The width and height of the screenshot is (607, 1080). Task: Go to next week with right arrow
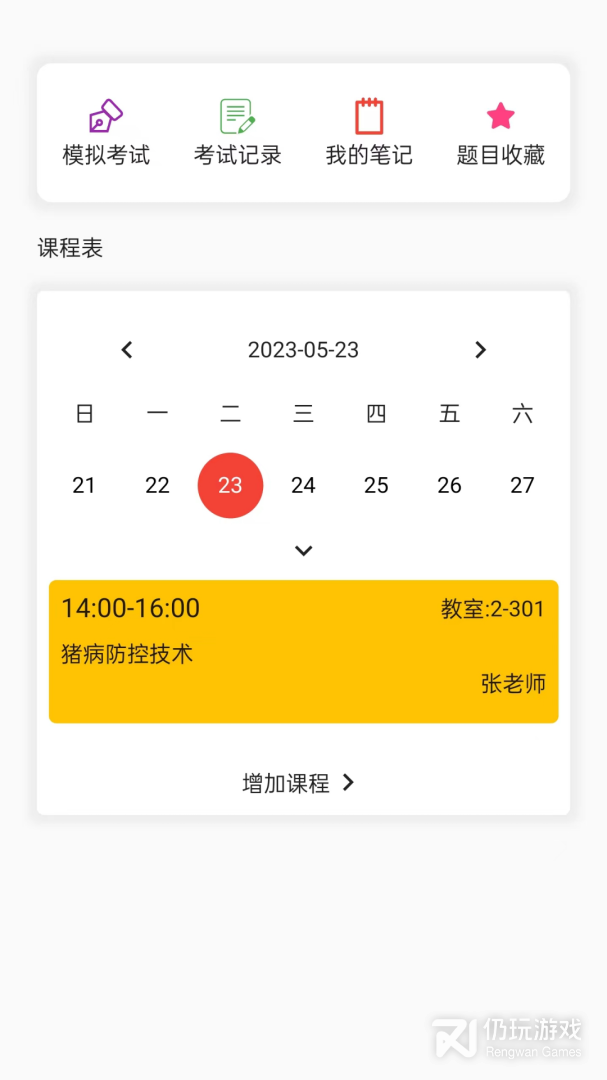tap(481, 350)
